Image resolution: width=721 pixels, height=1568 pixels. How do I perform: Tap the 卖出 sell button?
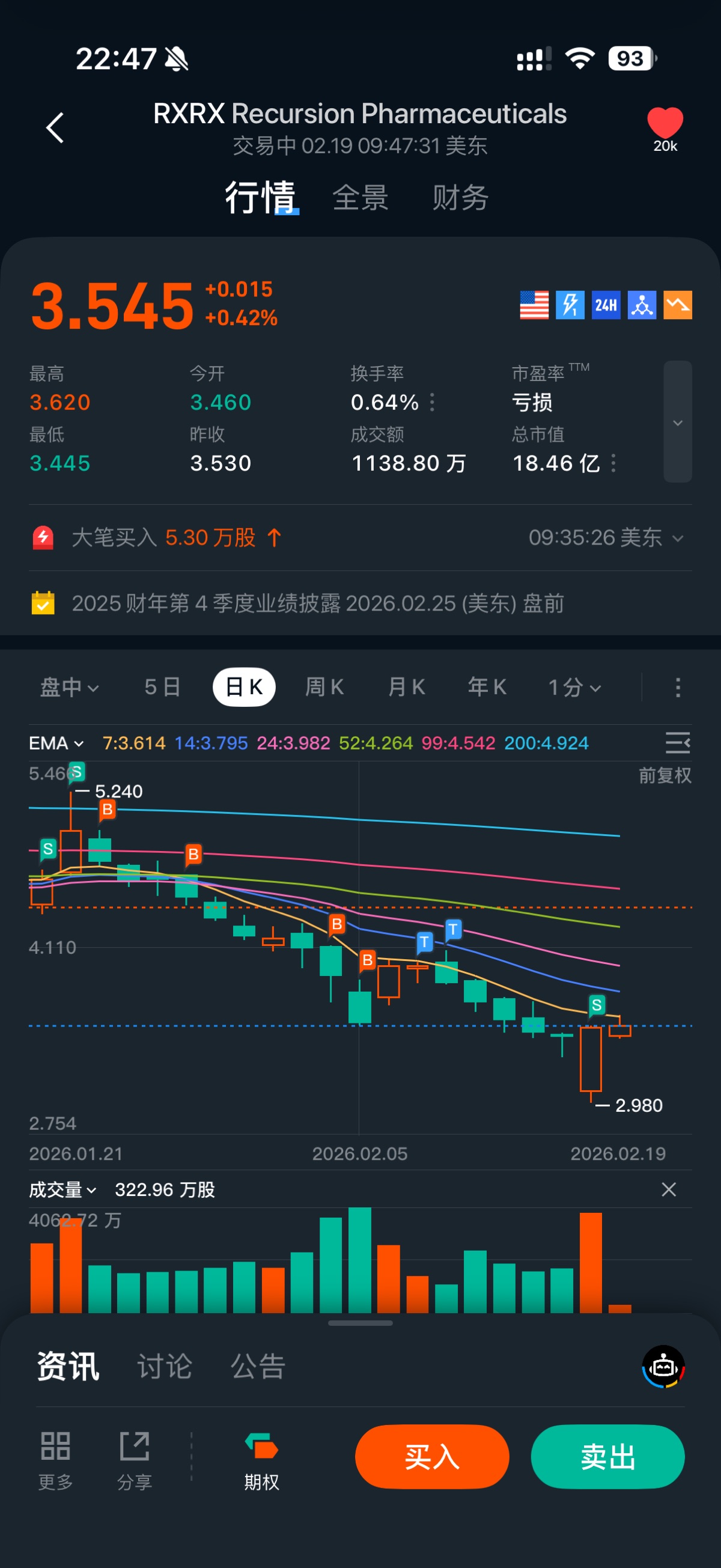(x=607, y=1457)
